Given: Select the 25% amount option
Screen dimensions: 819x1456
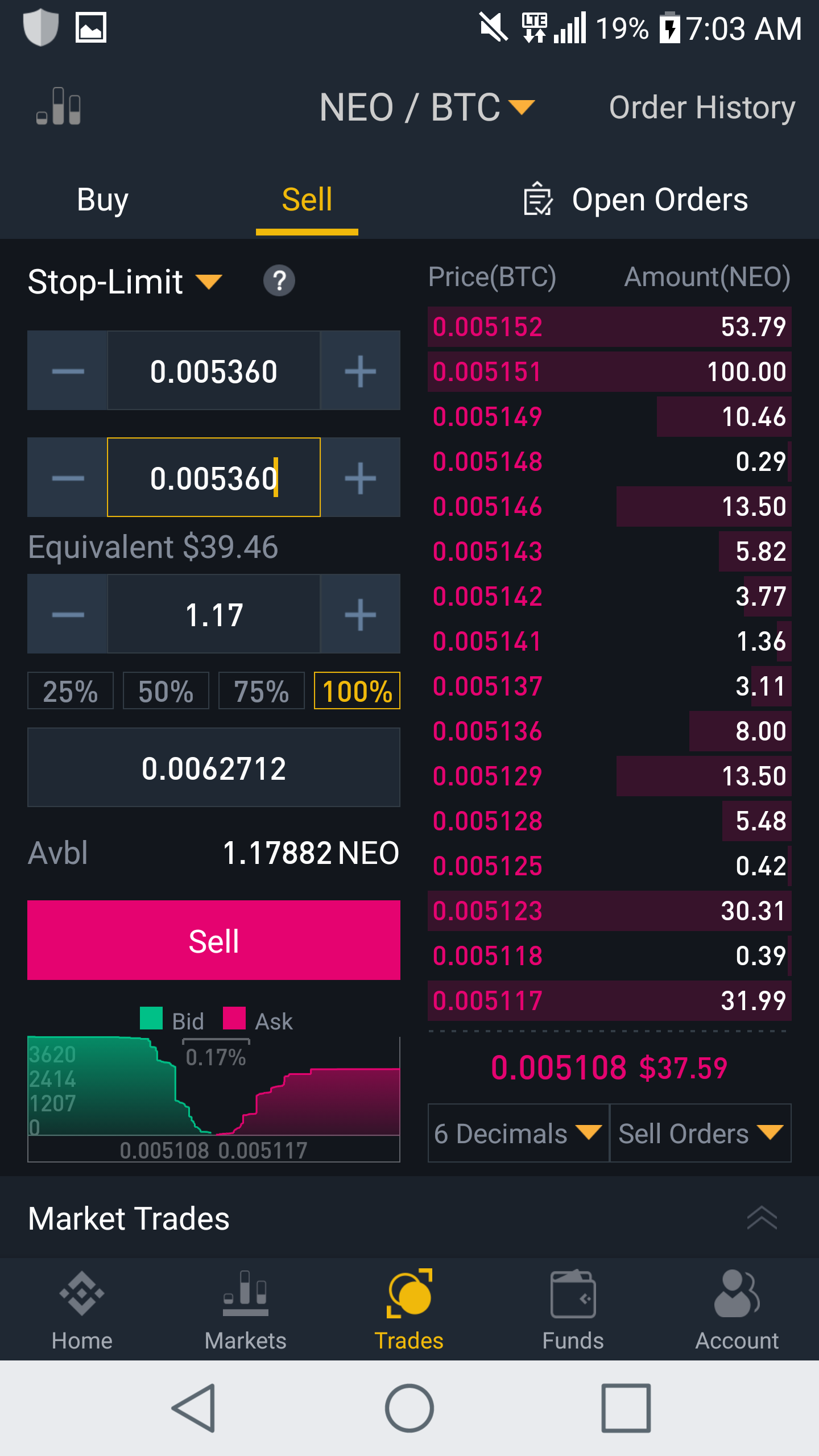Looking at the screenshot, I should pos(71,691).
